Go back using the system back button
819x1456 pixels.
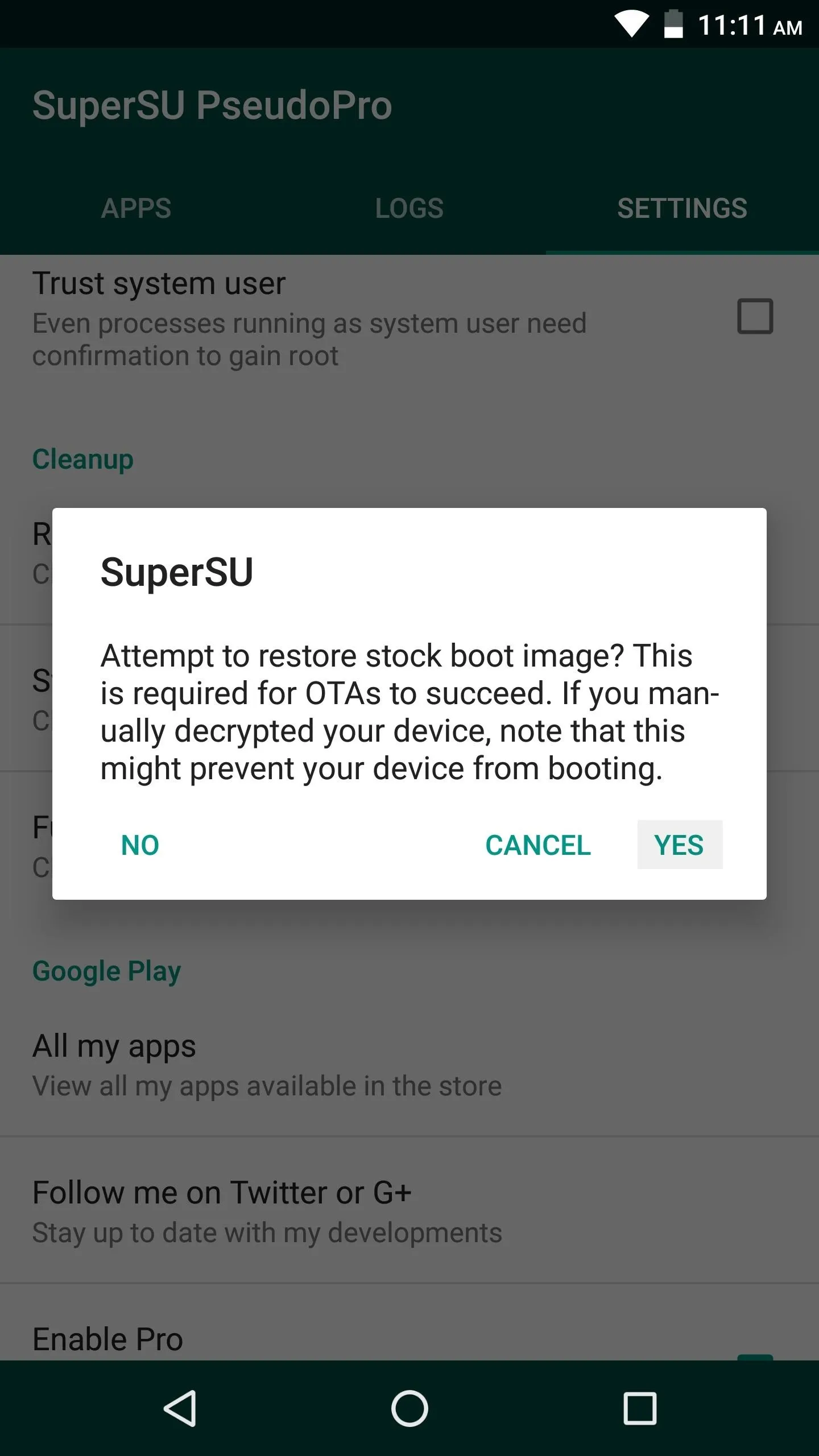(x=181, y=1409)
